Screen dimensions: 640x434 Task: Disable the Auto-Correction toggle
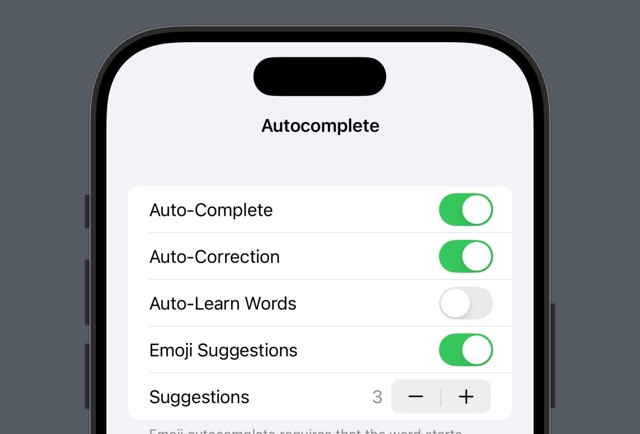(466, 256)
